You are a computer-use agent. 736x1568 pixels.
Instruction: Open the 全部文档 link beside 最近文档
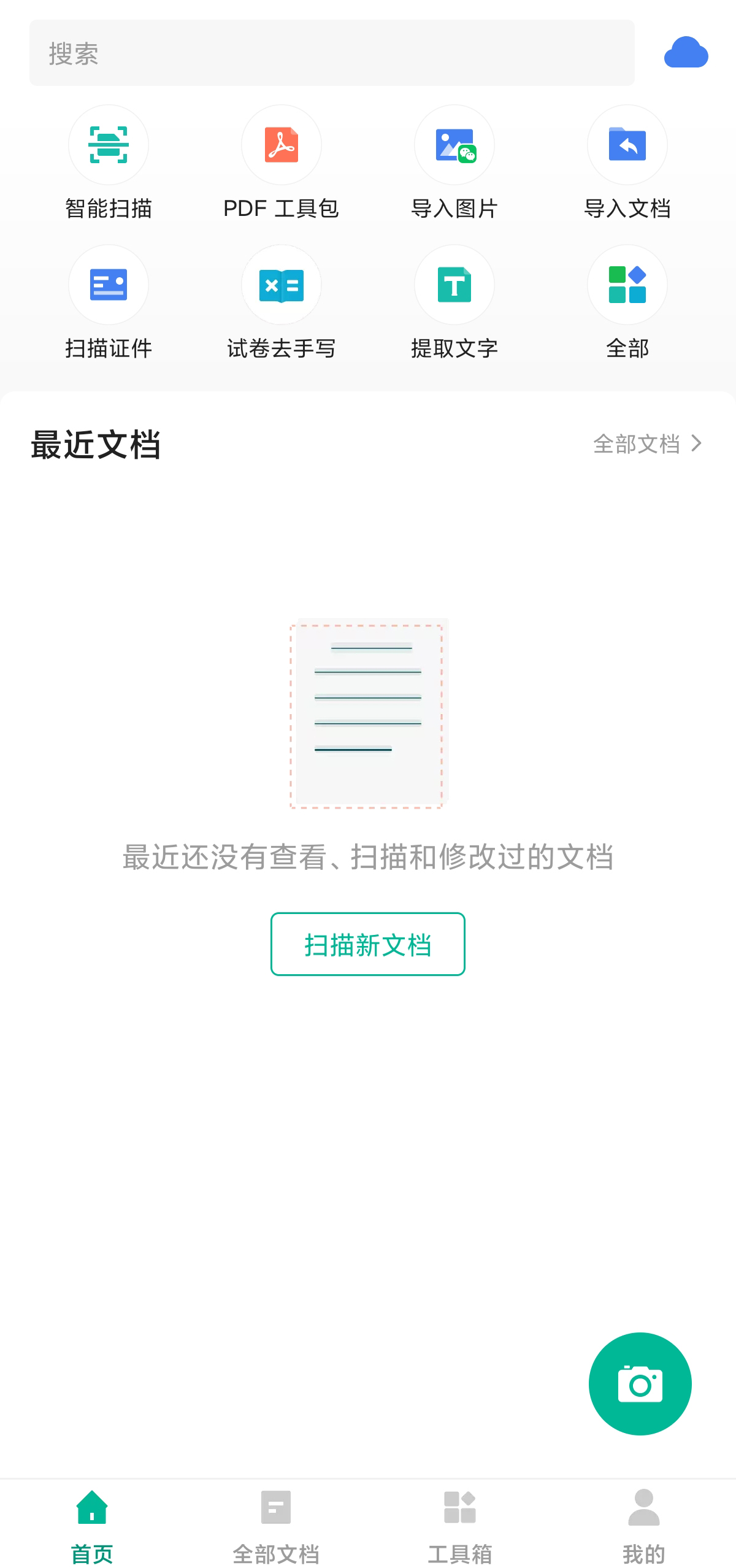click(646, 444)
